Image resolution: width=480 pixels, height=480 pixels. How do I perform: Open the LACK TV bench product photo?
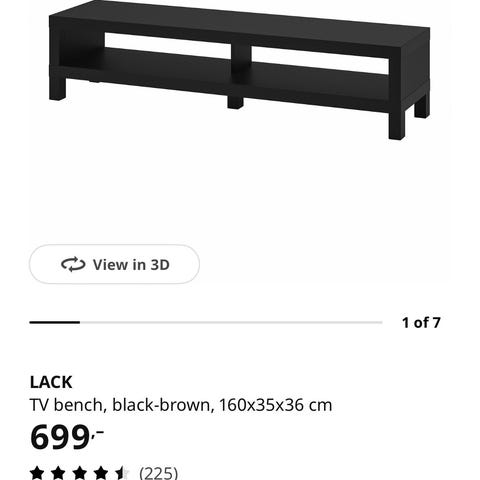click(239, 70)
